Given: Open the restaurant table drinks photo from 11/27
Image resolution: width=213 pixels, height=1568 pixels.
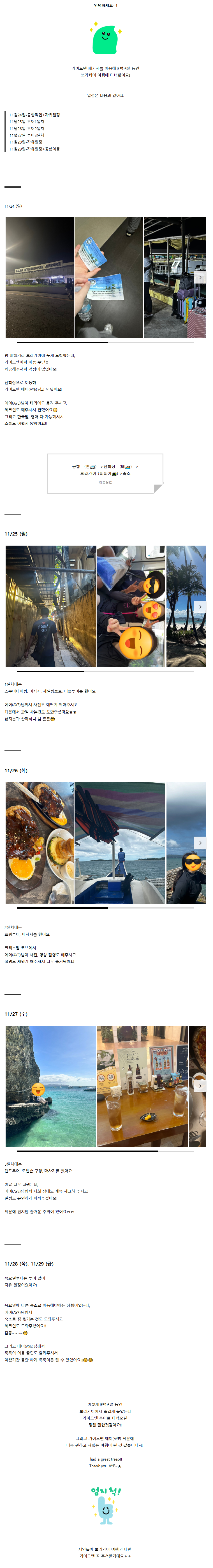Looking at the screenshot, I should point(142,1085).
